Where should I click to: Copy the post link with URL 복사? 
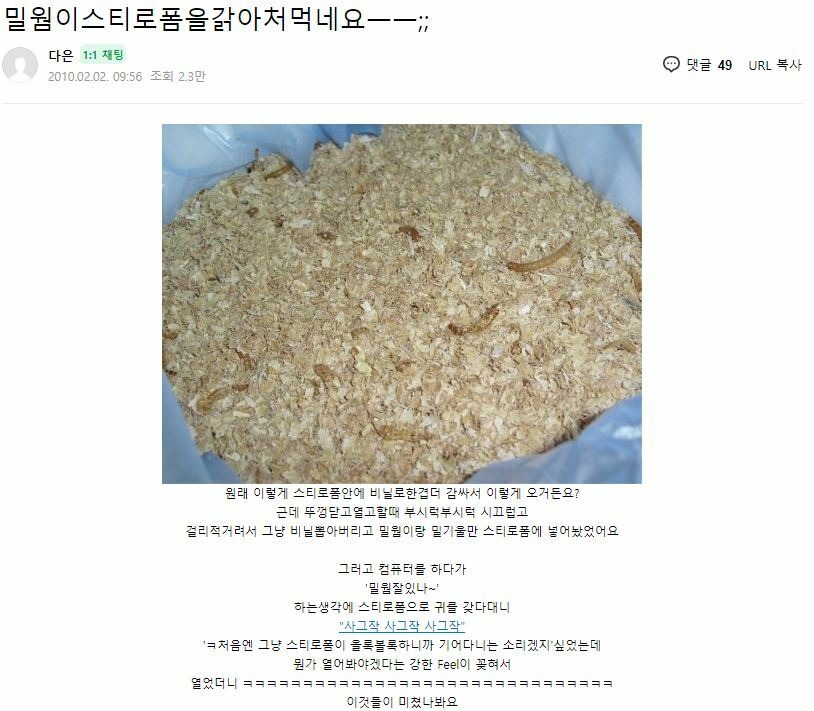pos(775,65)
